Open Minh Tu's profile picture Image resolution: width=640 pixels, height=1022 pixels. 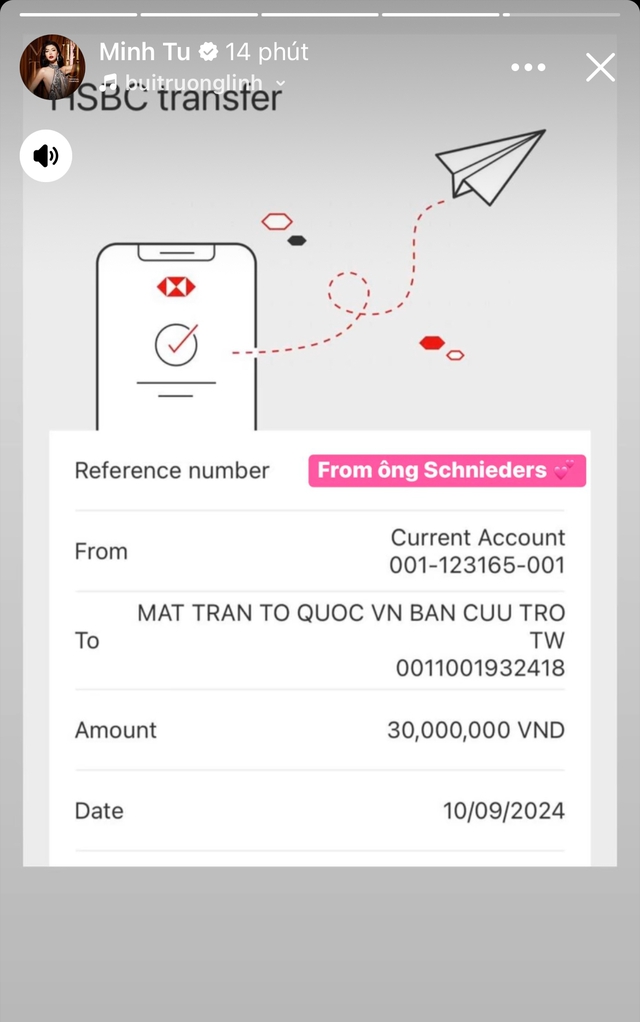point(52,67)
